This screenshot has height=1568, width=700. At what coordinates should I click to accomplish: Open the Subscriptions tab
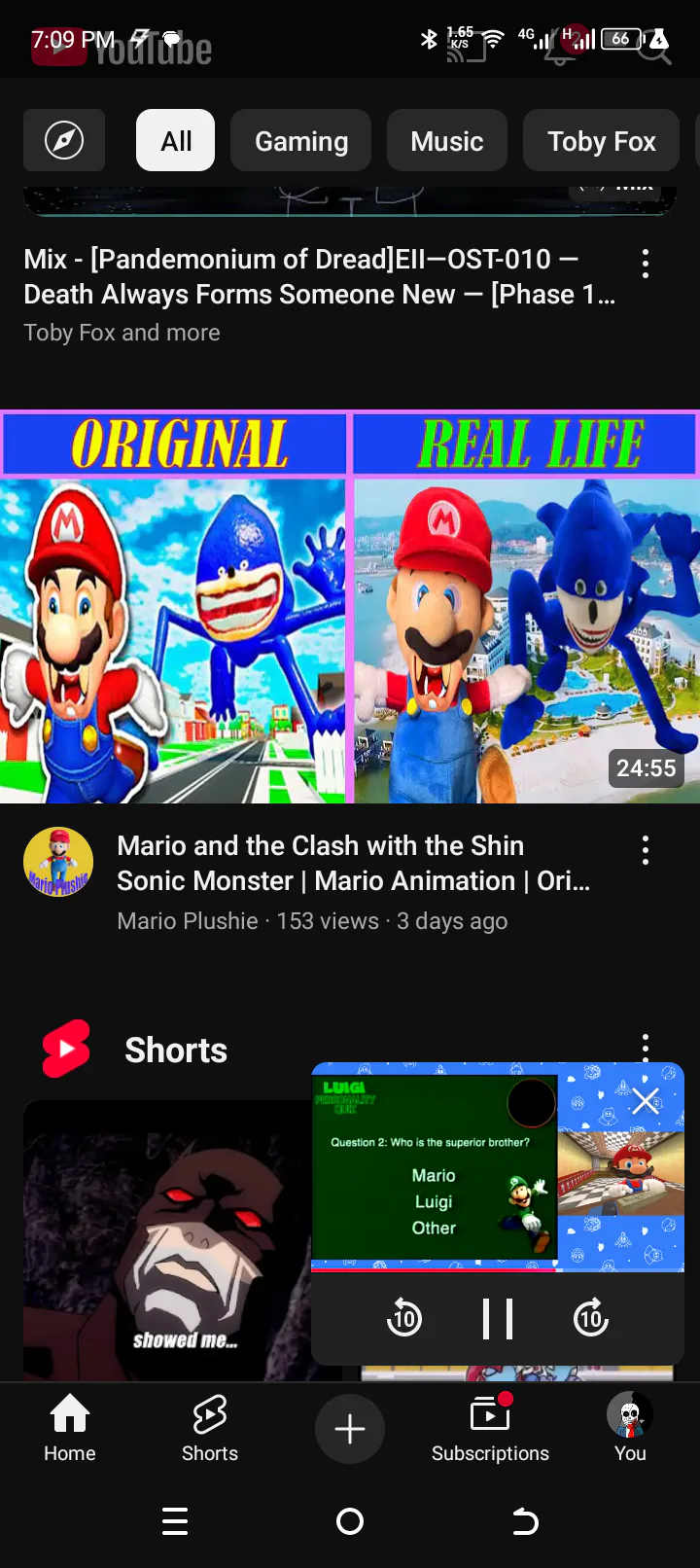pos(490,1428)
